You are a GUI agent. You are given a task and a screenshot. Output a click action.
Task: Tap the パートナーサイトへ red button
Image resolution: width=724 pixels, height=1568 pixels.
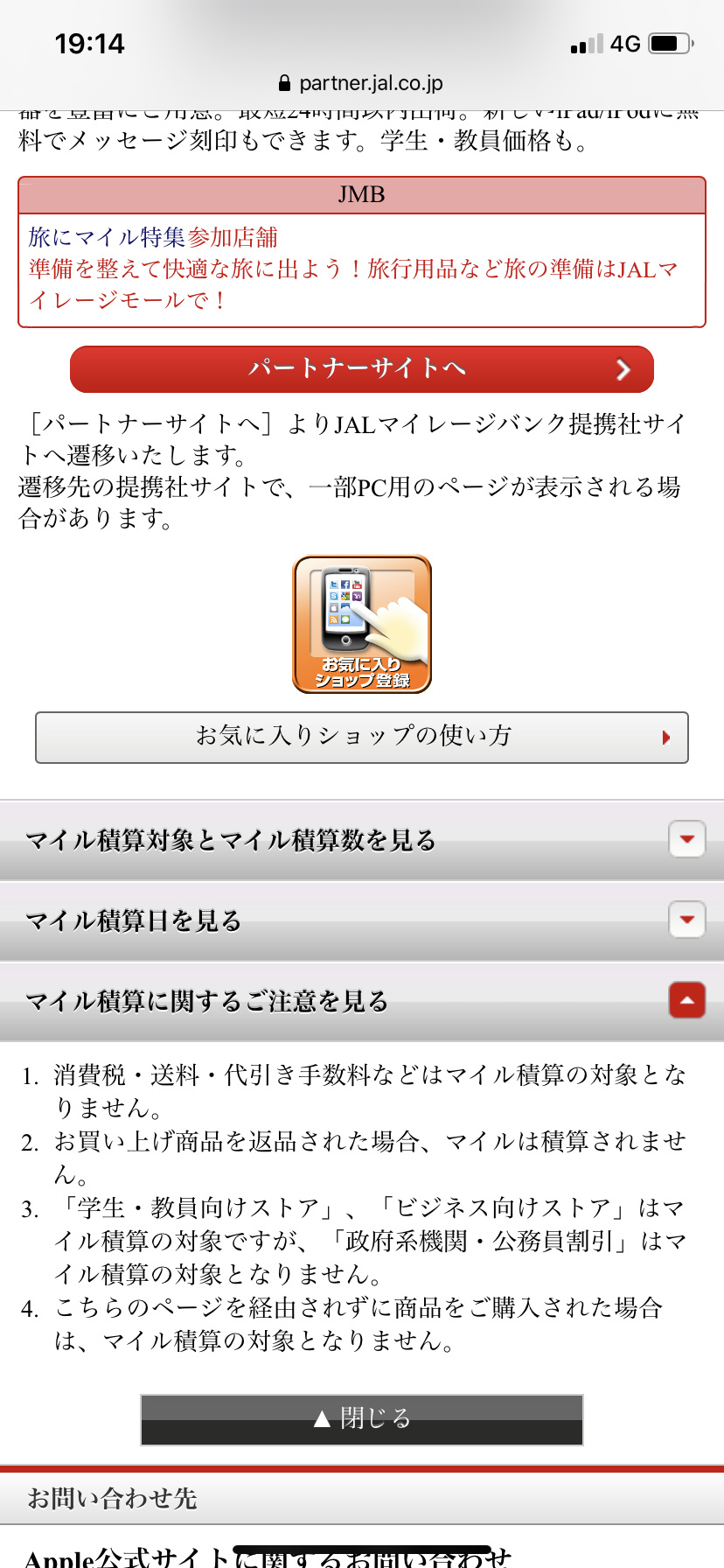(x=362, y=368)
